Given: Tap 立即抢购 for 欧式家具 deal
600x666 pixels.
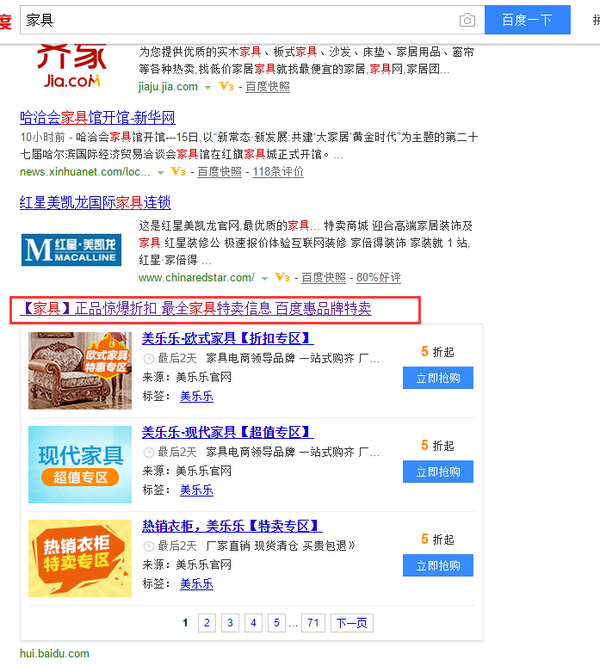Looking at the screenshot, I should (437, 378).
